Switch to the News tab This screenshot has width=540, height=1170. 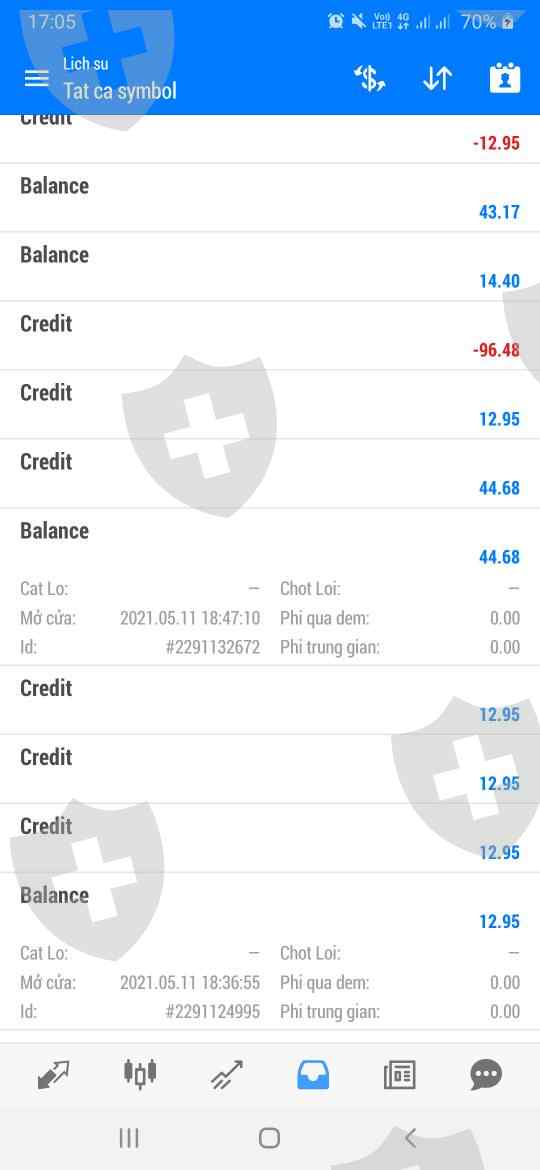(x=399, y=1075)
